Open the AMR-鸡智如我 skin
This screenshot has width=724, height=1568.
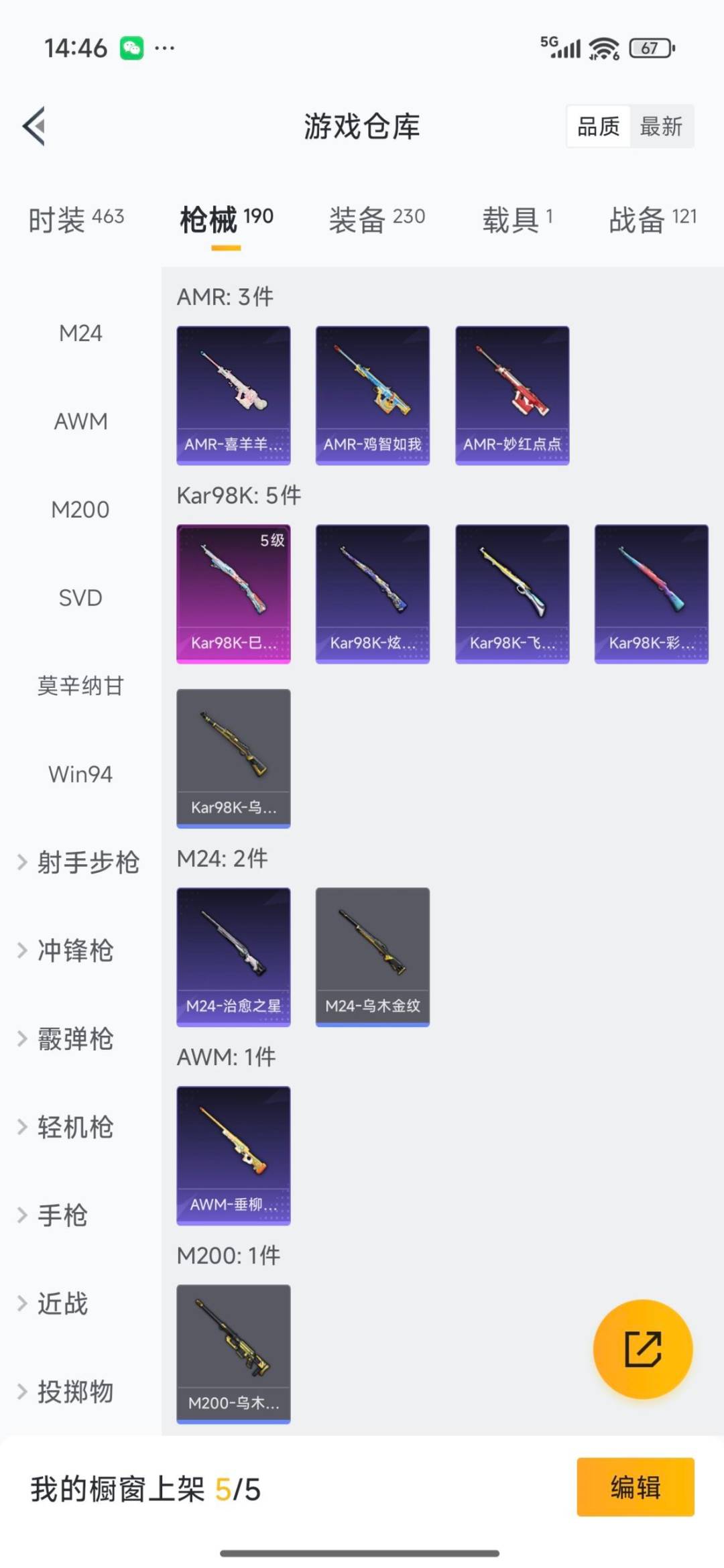click(372, 394)
